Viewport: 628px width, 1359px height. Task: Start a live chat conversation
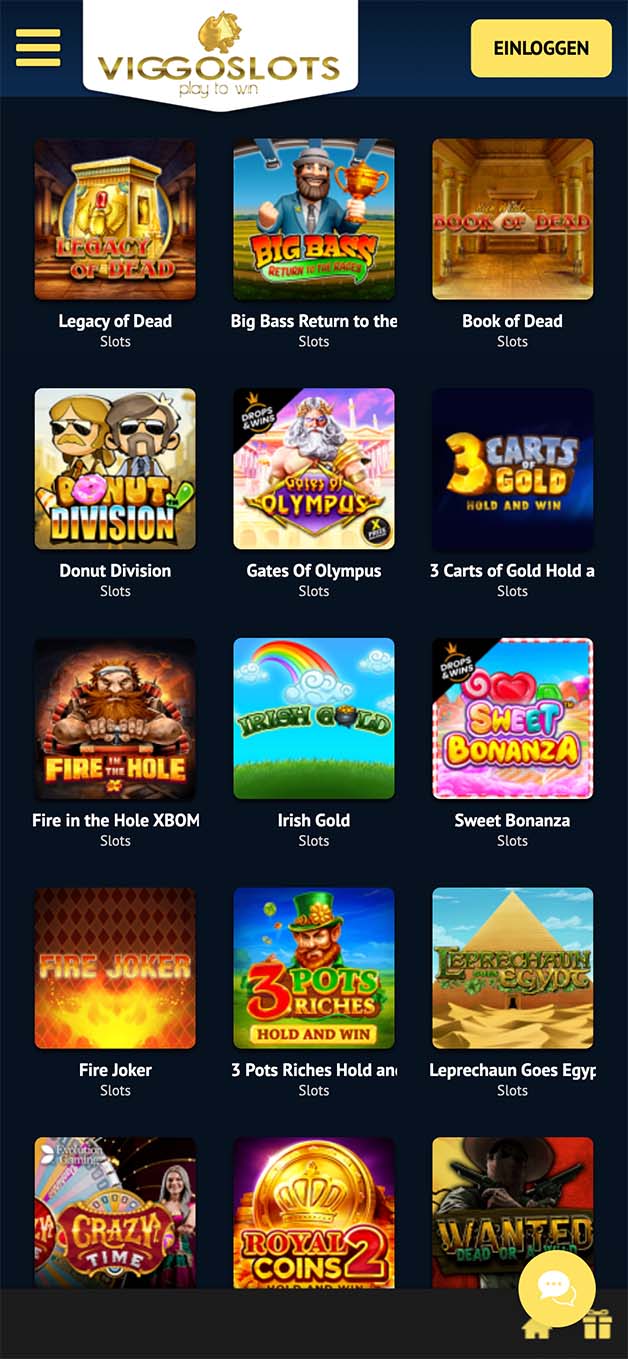[x=557, y=1289]
